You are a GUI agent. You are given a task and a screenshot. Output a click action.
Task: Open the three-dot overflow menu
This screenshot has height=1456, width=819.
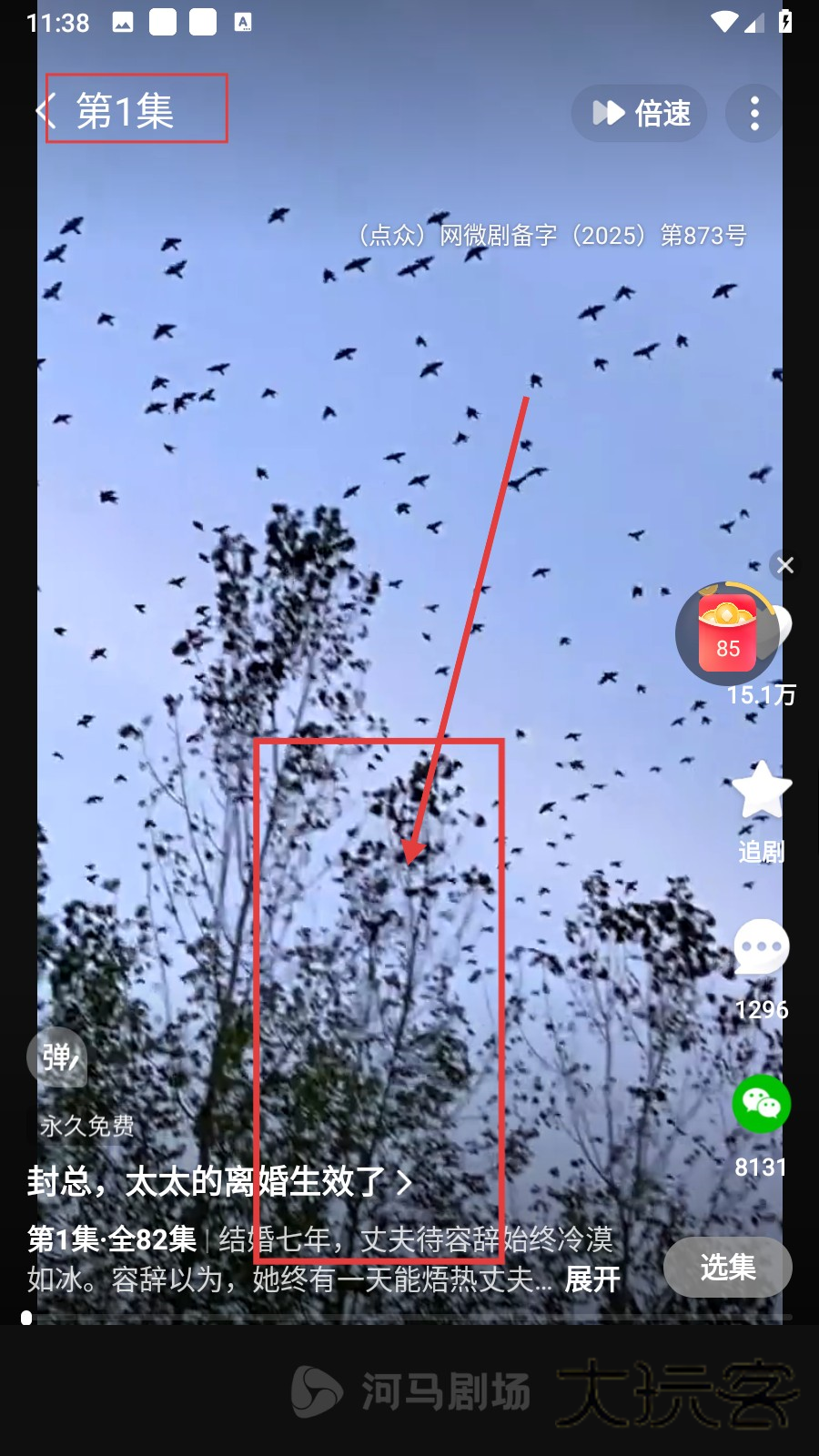click(754, 114)
